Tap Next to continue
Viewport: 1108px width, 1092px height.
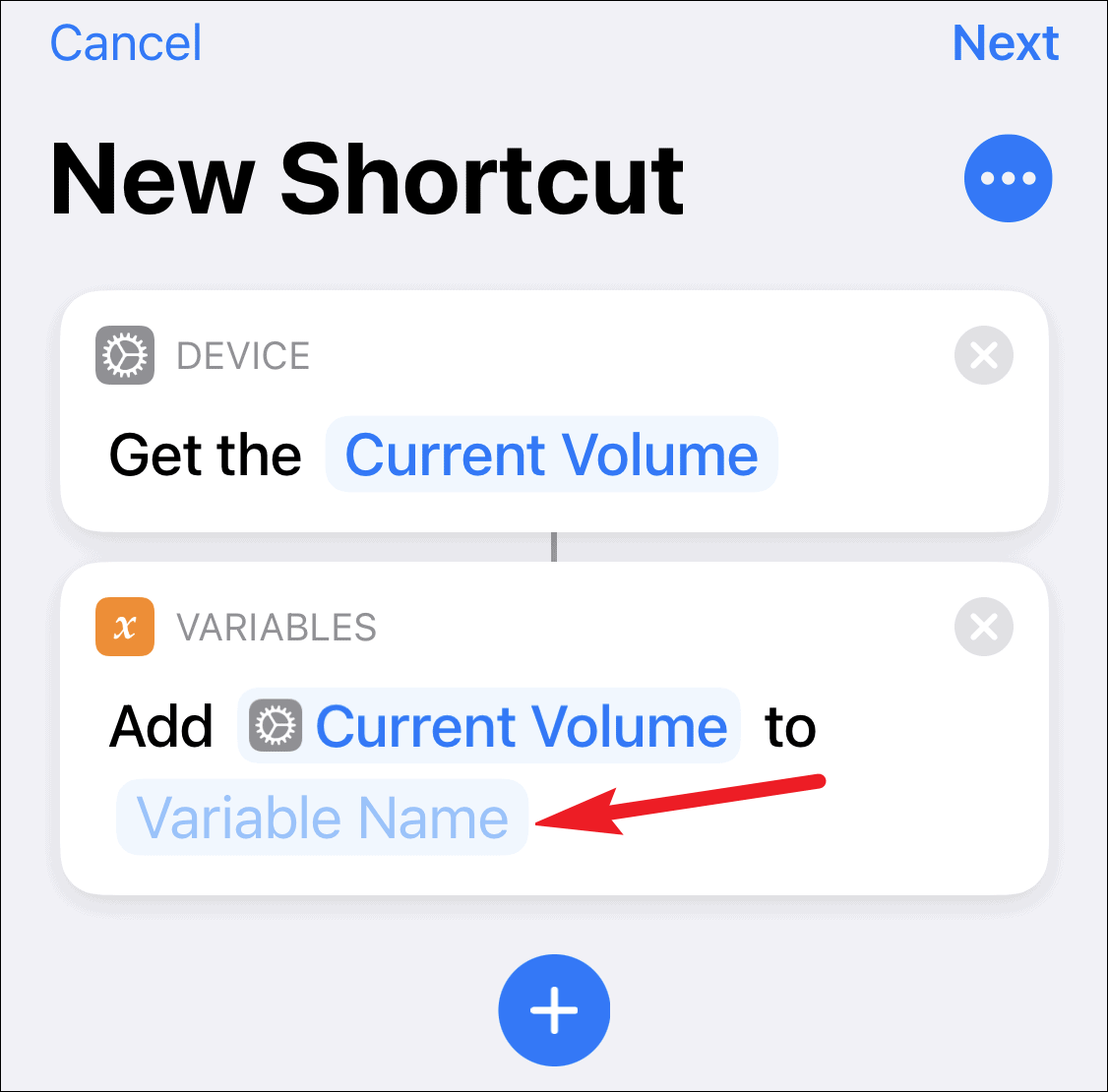coord(1006,43)
